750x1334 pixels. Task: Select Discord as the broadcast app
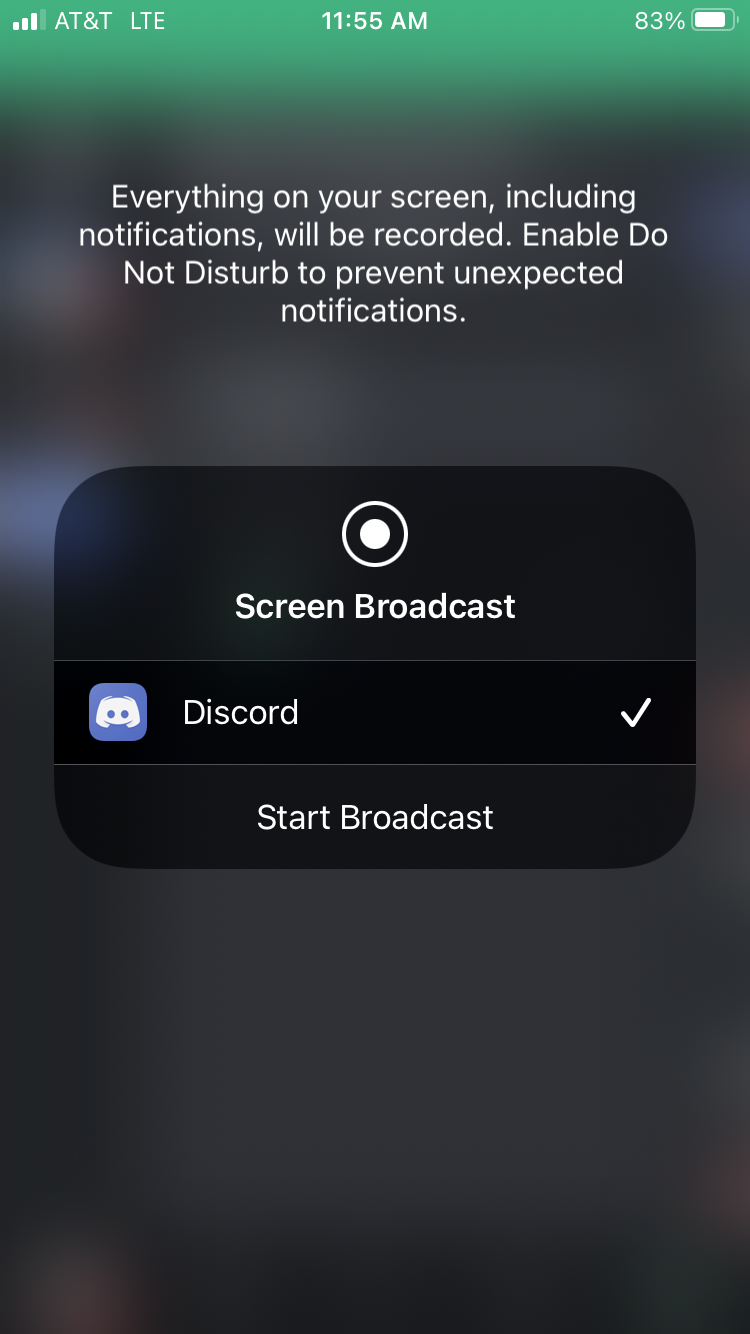(x=374, y=712)
